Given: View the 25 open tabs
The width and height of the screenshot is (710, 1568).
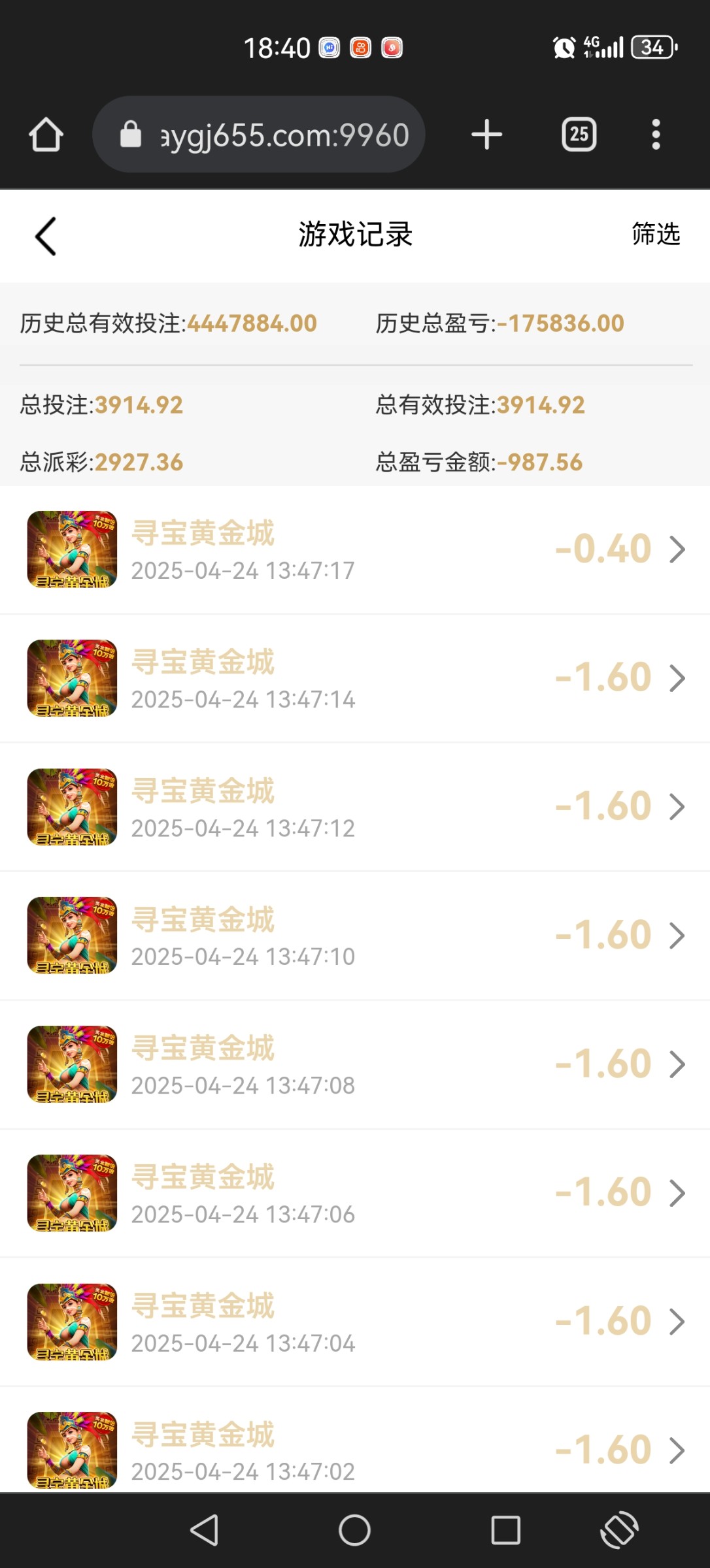Looking at the screenshot, I should (579, 135).
